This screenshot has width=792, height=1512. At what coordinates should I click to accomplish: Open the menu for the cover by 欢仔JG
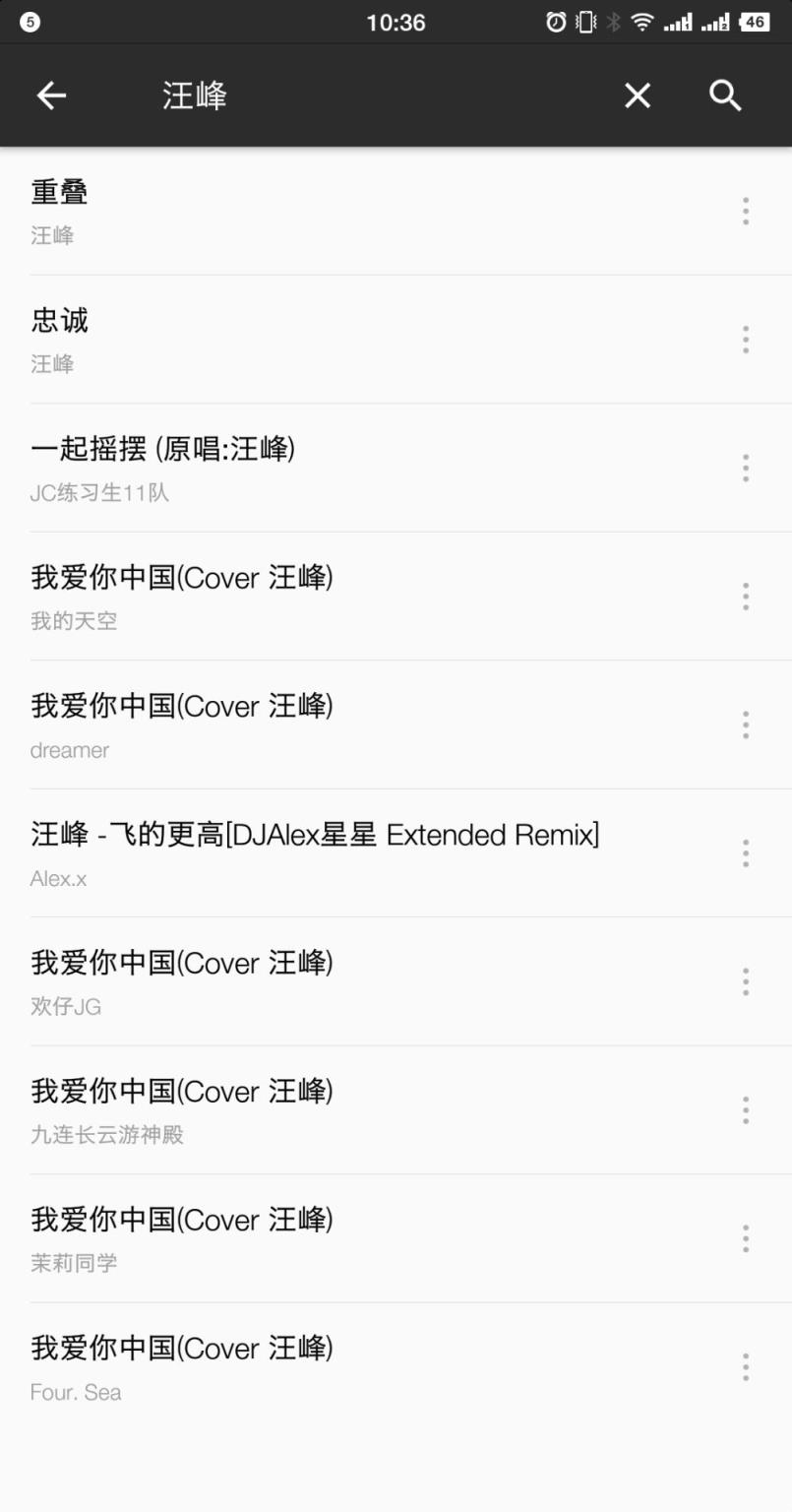[745, 981]
